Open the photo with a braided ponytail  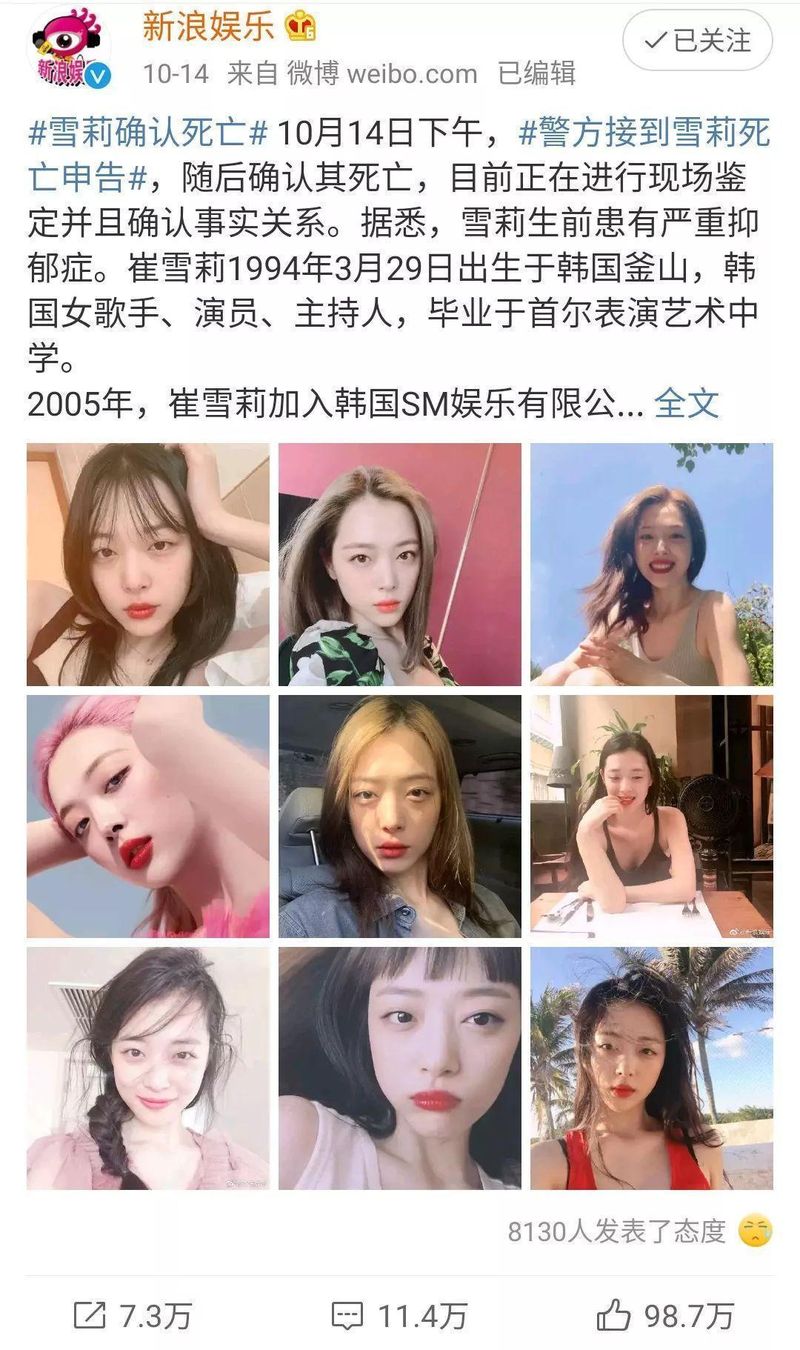[148, 1068]
